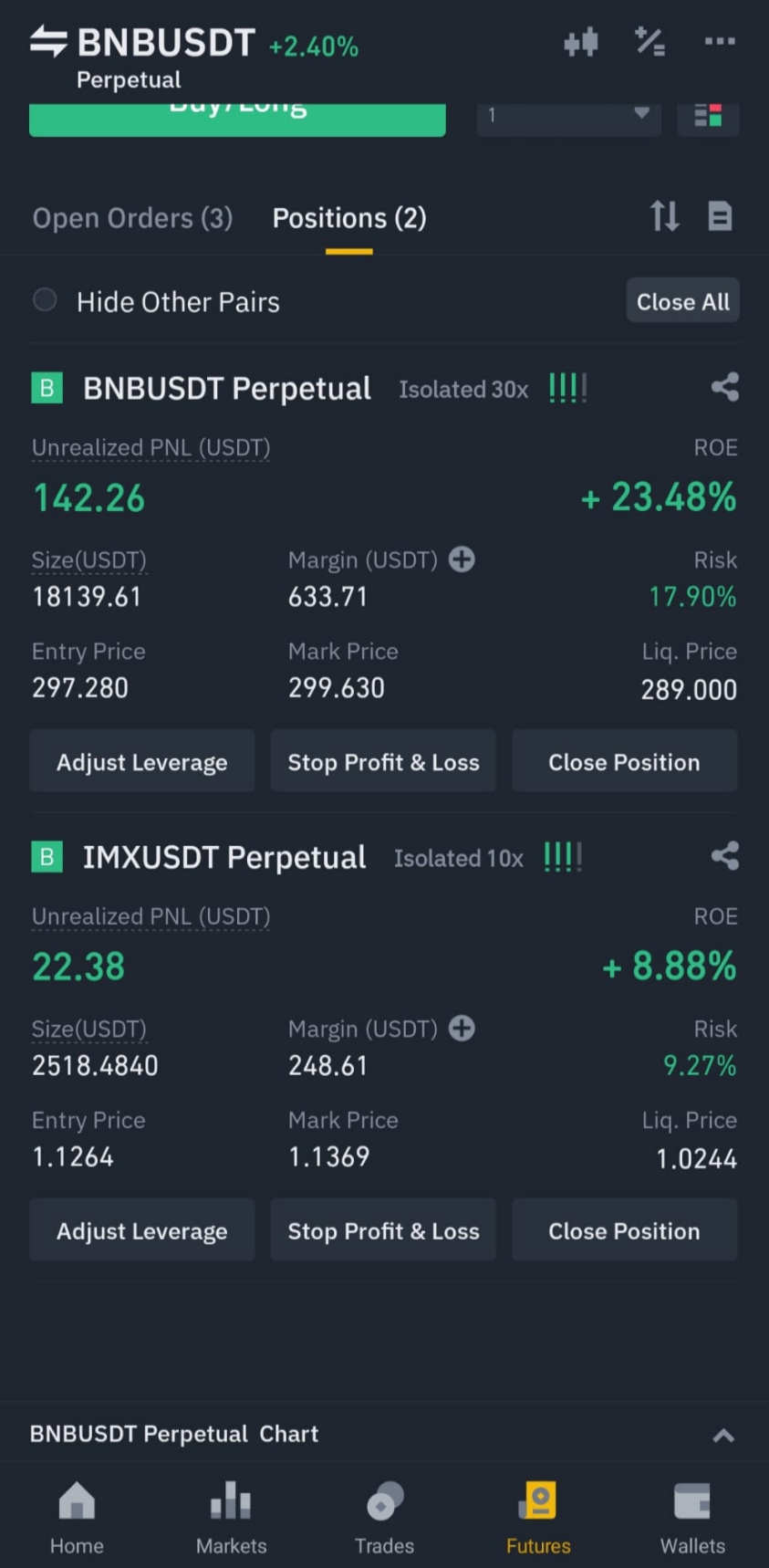Close the IMXUSDT Perpetual position
The width and height of the screenshot is (769, 1568).
click(x=624, y=1230)
